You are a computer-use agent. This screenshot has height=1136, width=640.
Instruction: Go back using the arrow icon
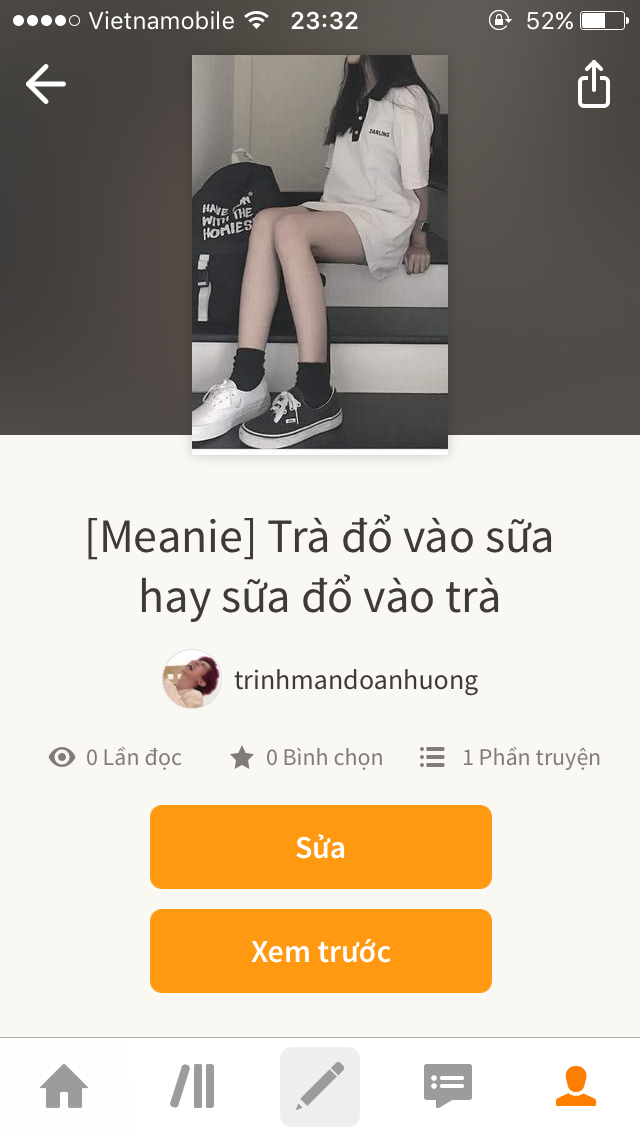coord(45,84)
